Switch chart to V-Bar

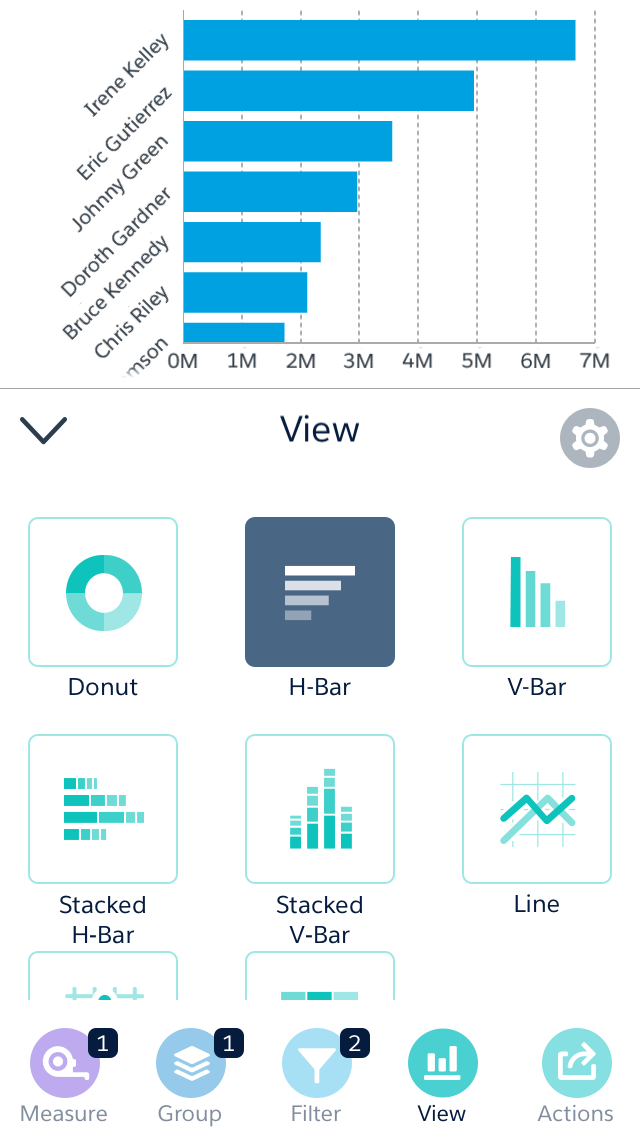click(536, 592)
